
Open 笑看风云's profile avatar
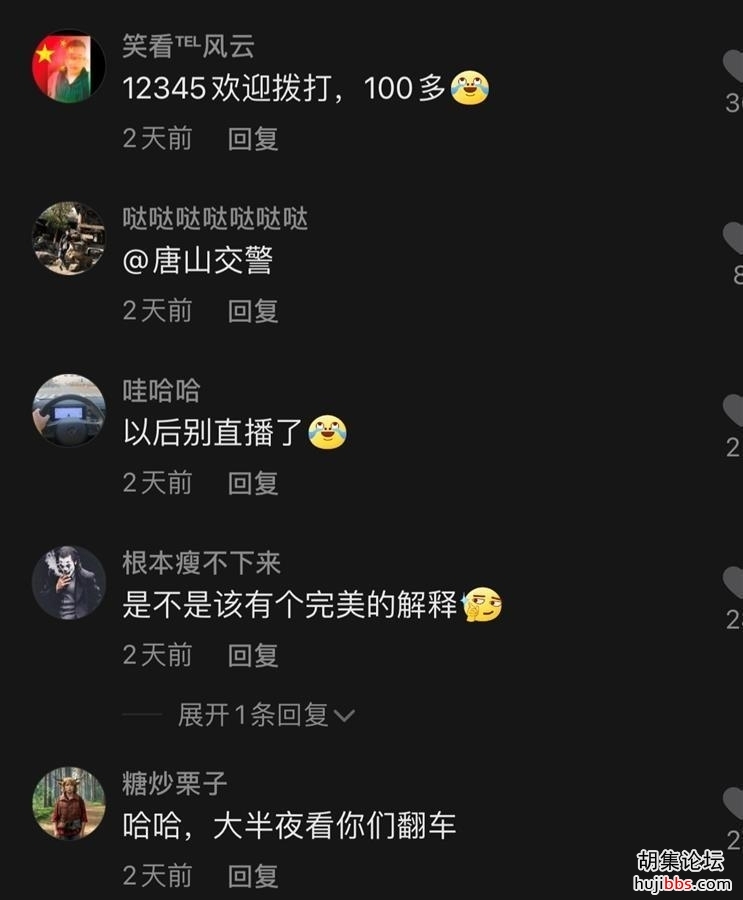(68, 66)
